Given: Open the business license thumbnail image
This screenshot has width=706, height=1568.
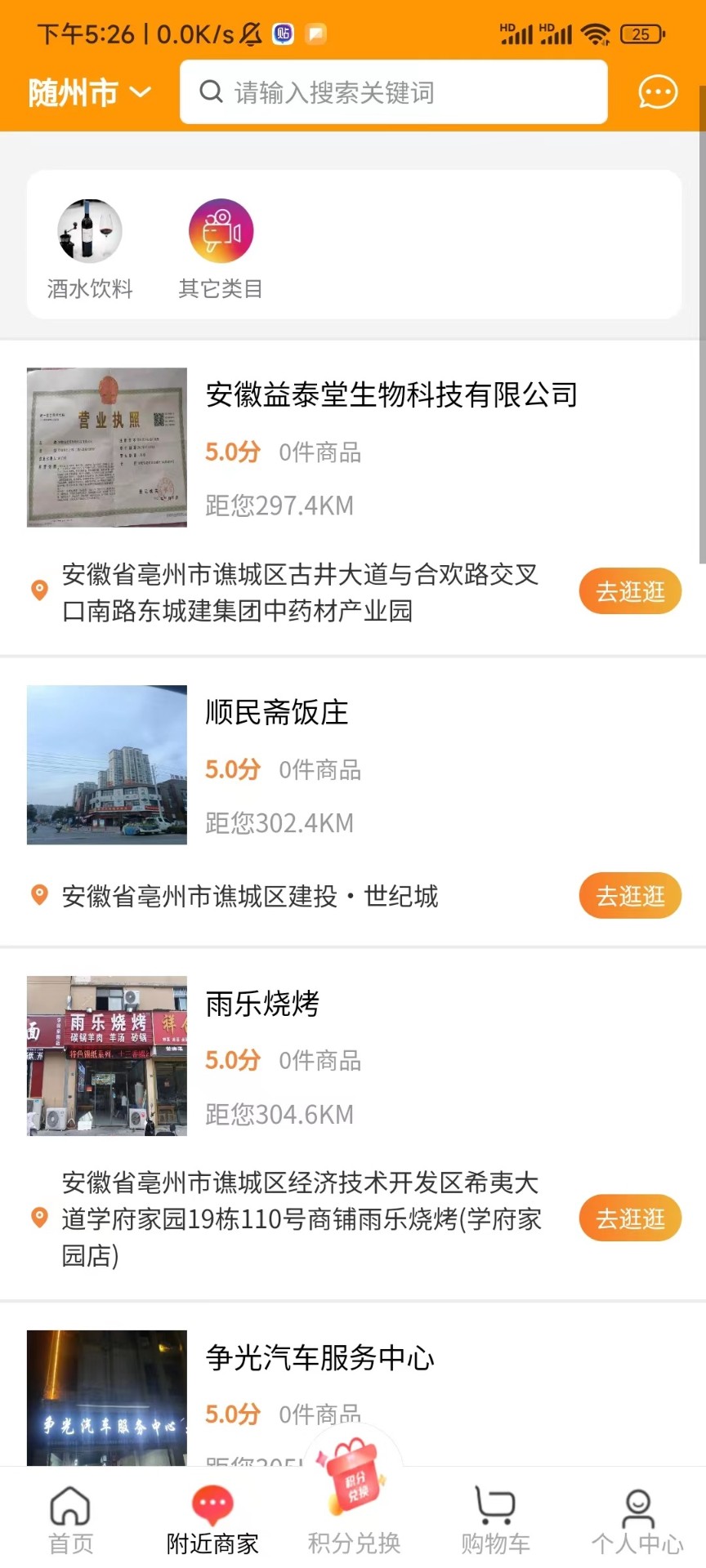Looking at the screenshot, I should pos(106,446).
